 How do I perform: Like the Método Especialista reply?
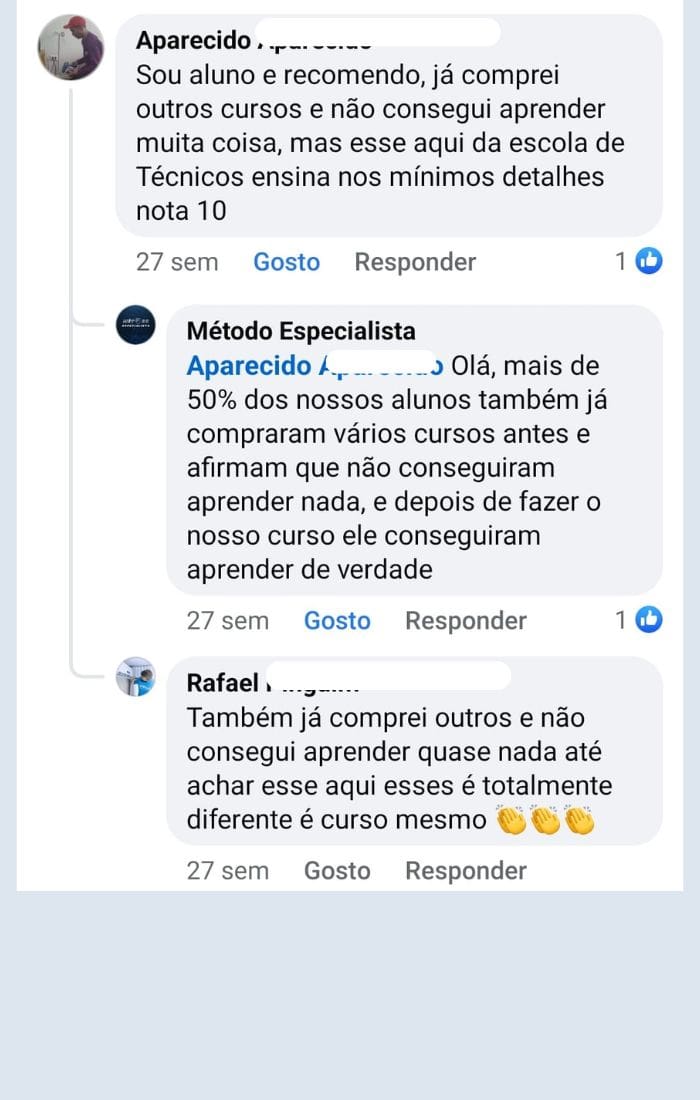(337, 621)
